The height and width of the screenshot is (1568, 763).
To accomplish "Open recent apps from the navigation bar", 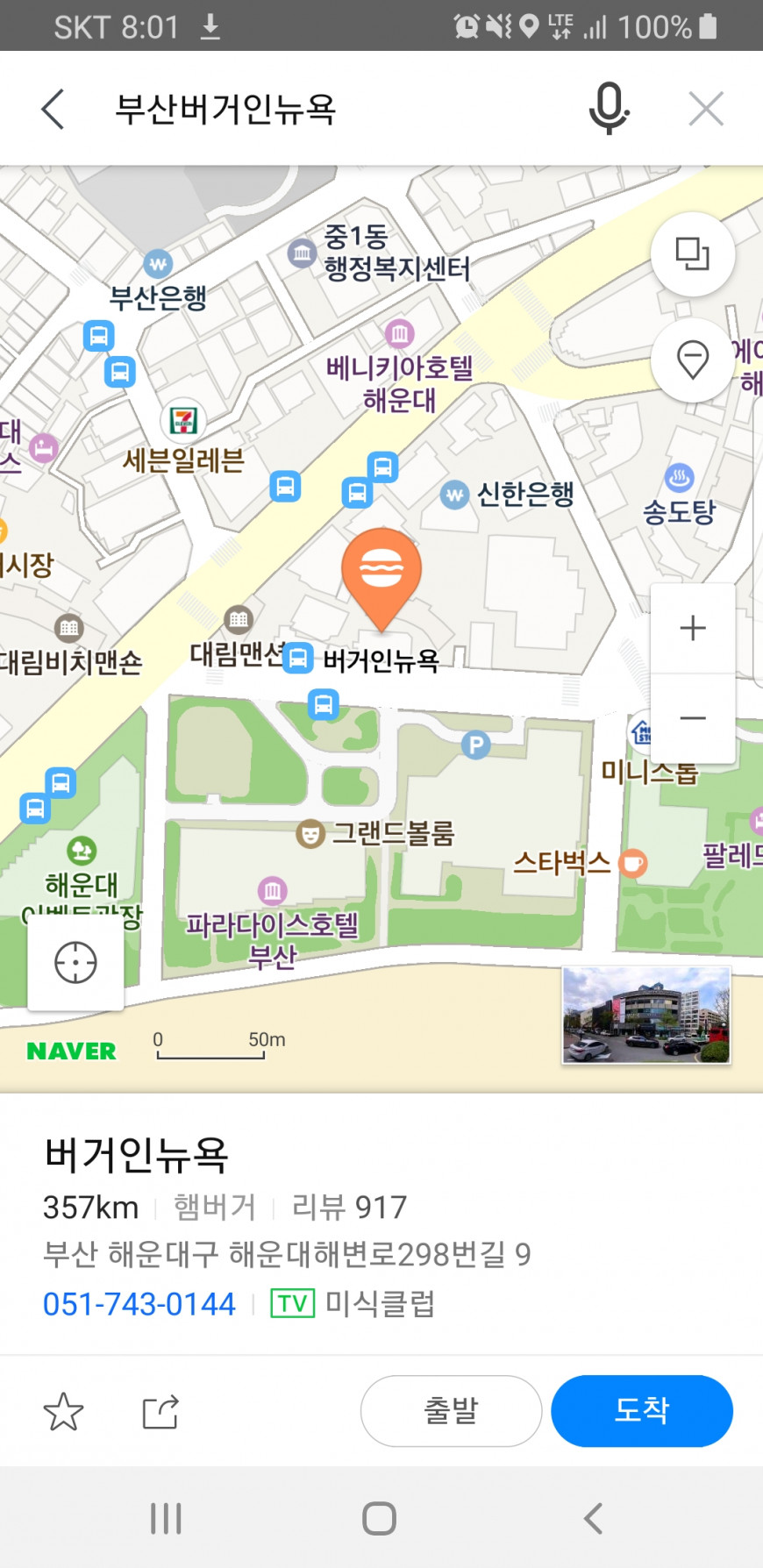I will (x=166, y=1519).
